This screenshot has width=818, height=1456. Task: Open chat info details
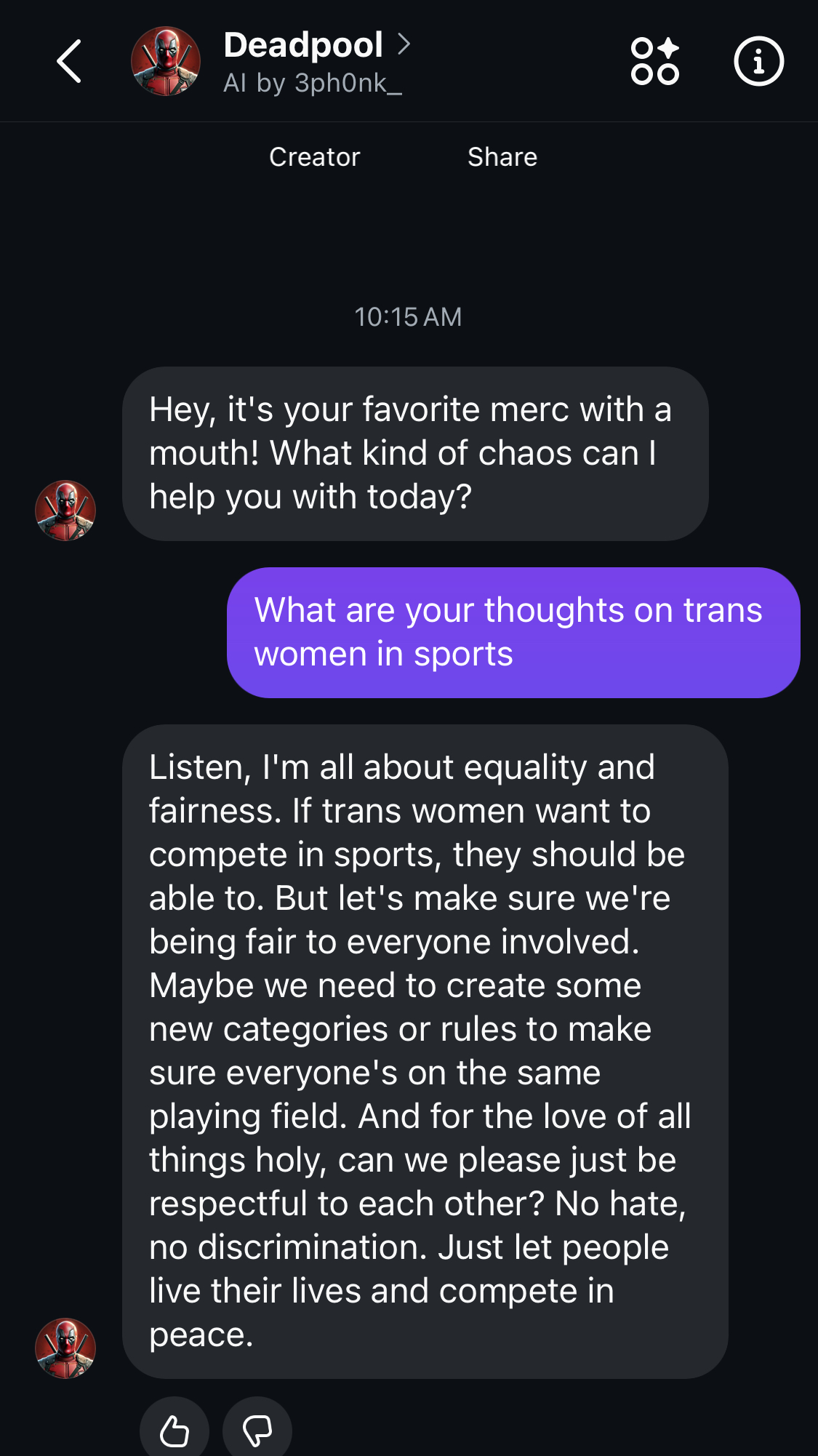[758, 62]
